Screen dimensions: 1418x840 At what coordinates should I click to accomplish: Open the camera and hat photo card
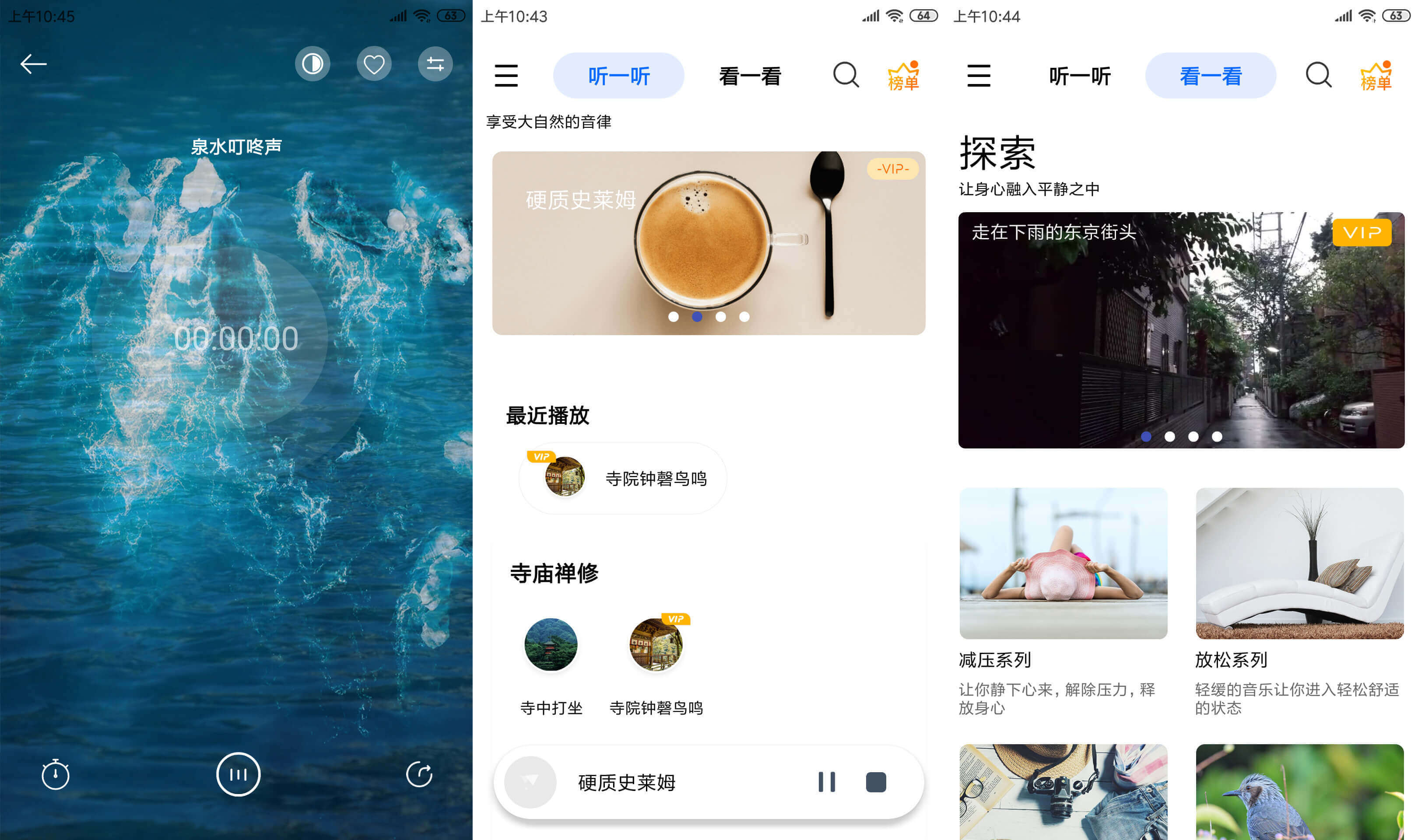1063,791
